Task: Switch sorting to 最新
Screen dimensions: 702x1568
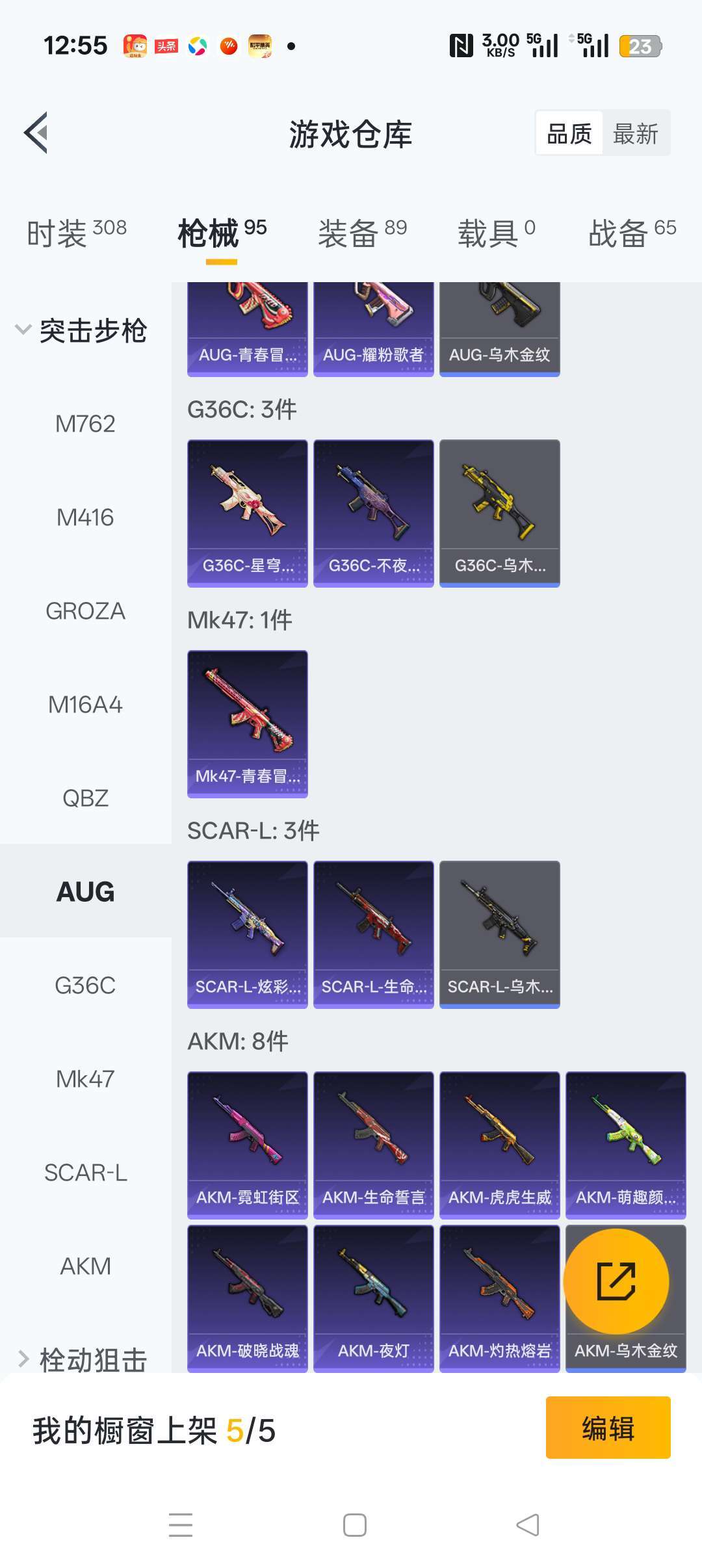Action: [635, 134]
